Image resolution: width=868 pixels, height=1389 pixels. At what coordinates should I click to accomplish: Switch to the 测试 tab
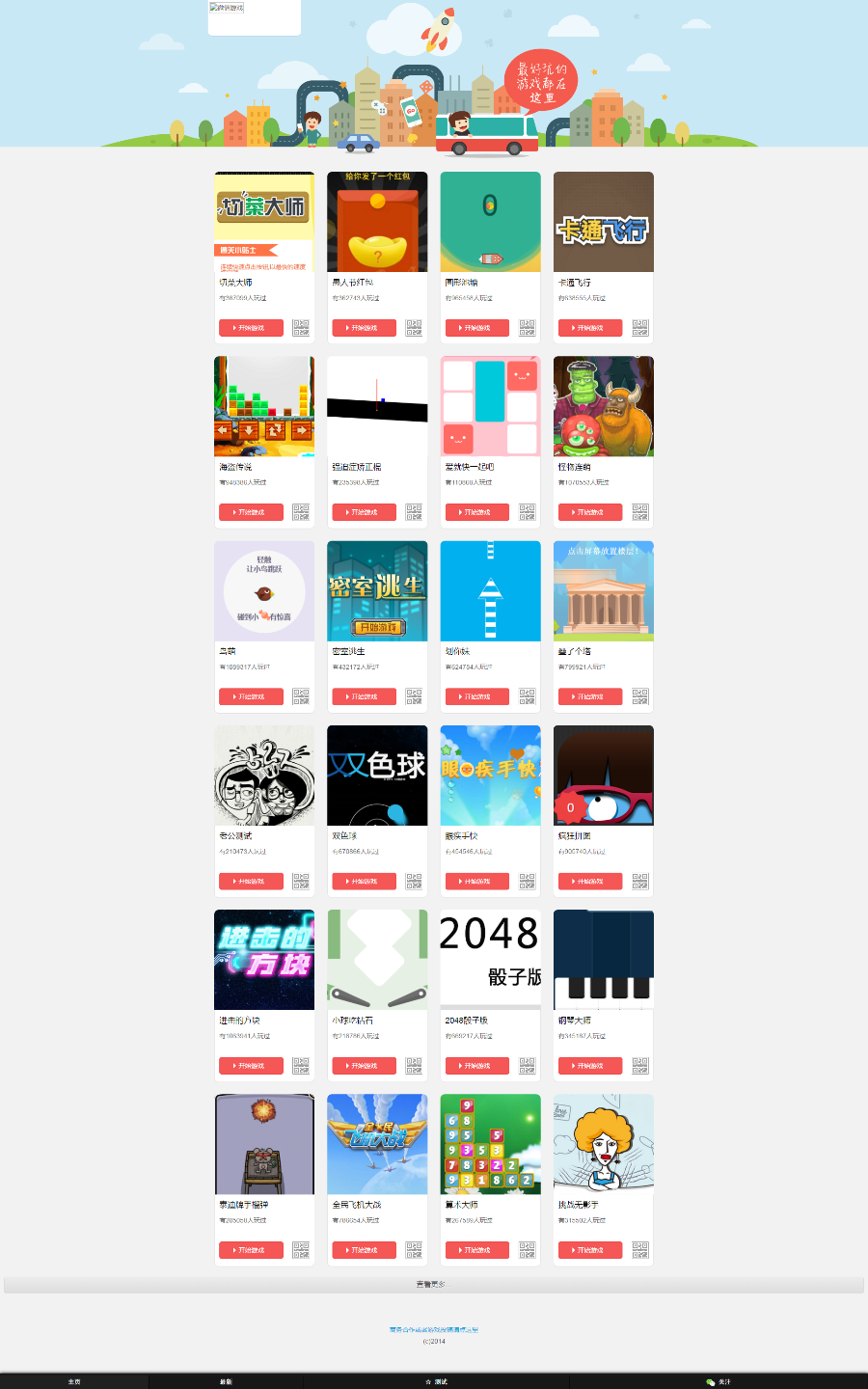coord(436,1381)
